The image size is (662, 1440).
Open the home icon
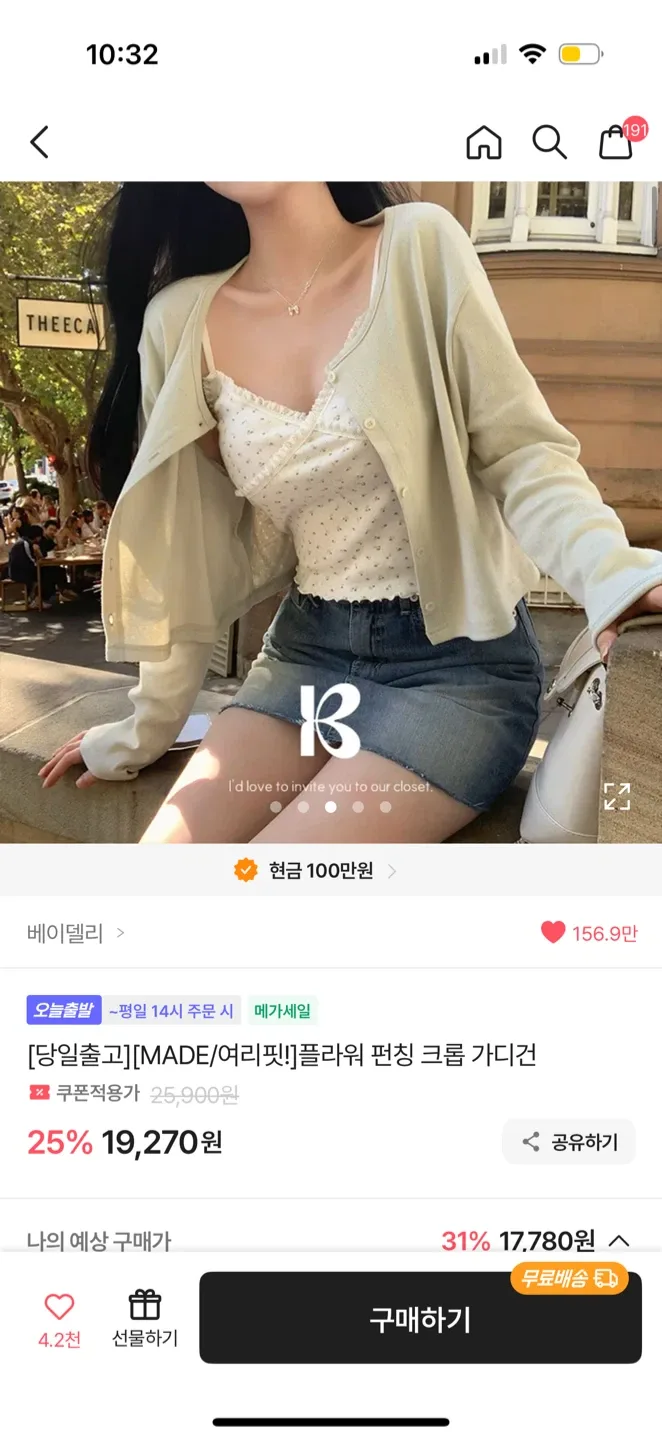[x=484, y=143]
